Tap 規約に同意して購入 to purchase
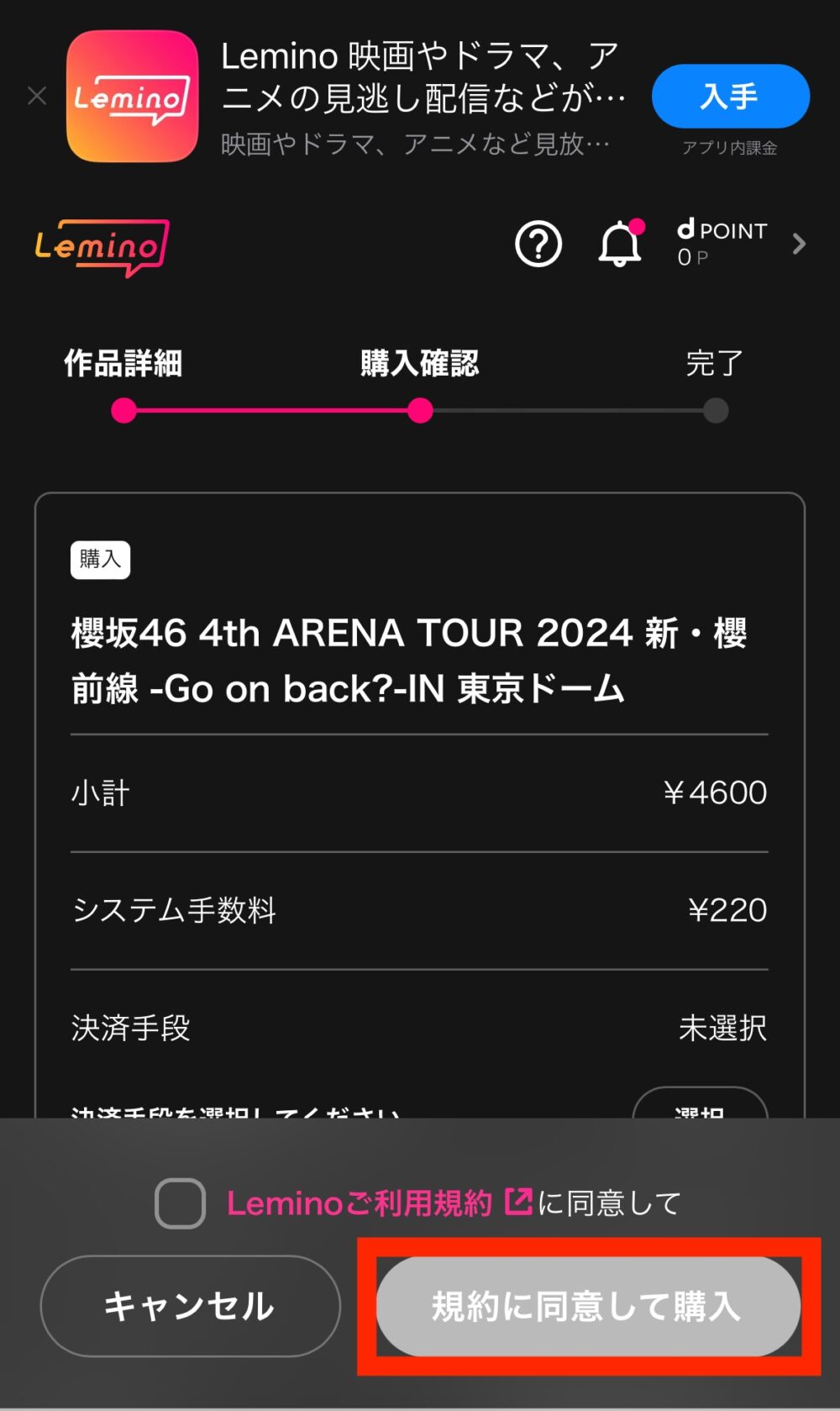The image size is (840, 1411). coord(587,1306)
